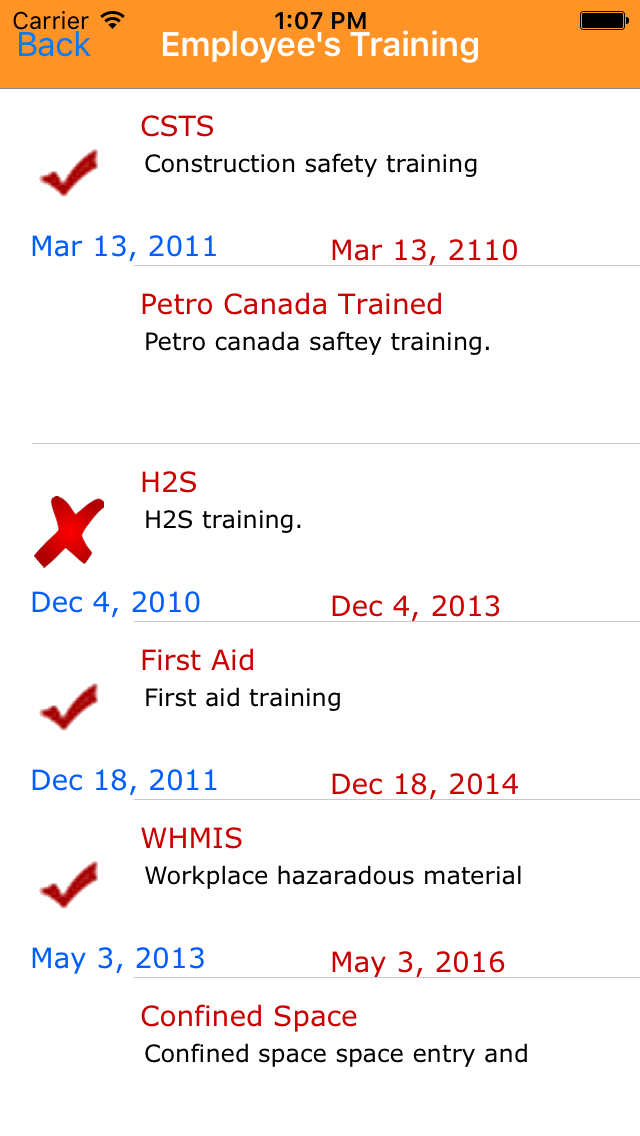View the First Aid training row
The width and height of the screenshot is (640, 1136).
[x=320, y=711]
